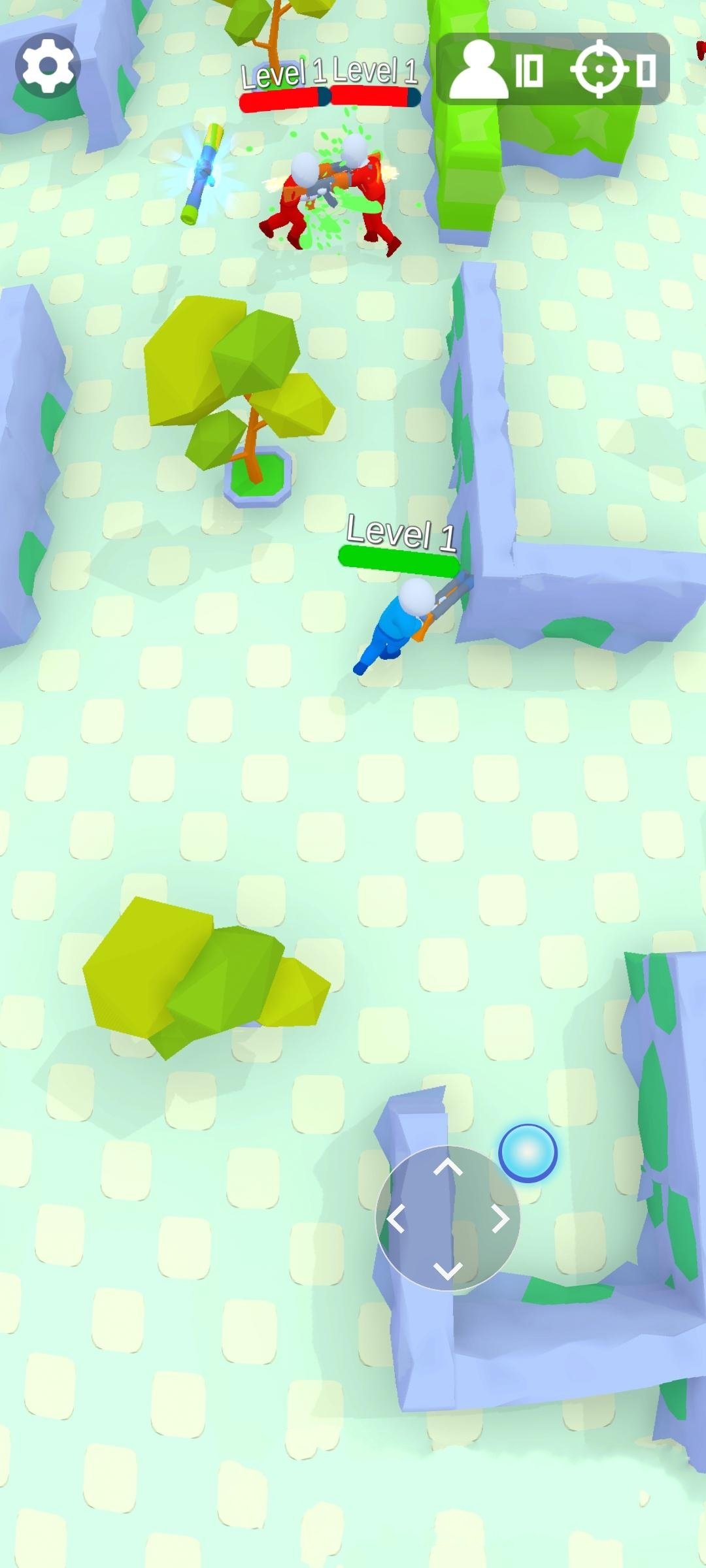Tap the joystick up arrow

pos(448,1168)
